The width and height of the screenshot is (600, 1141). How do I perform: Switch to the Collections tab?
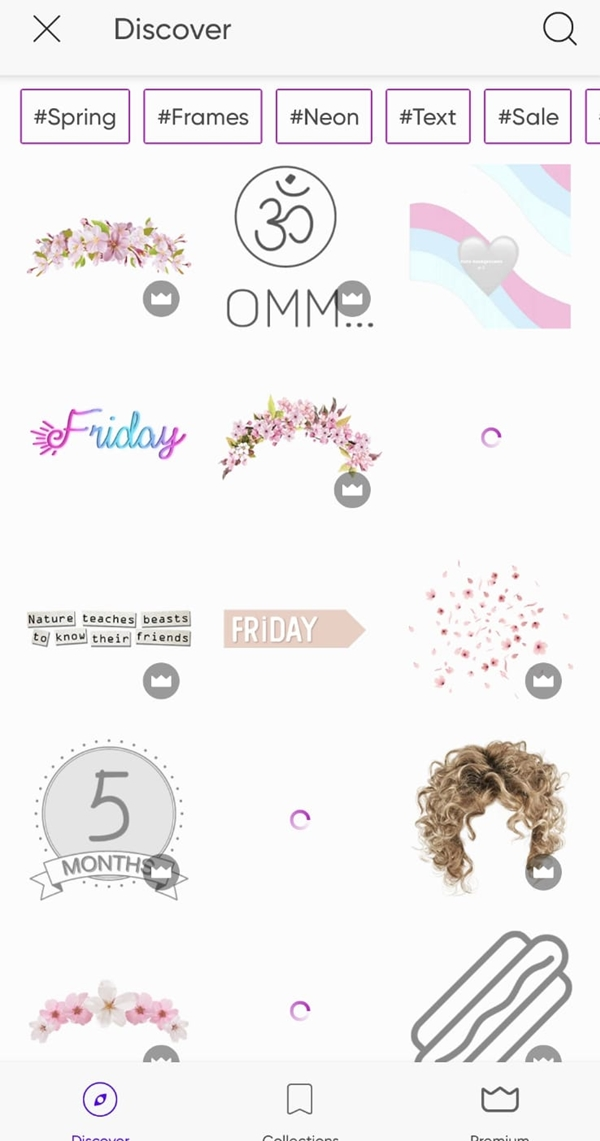300,1108
